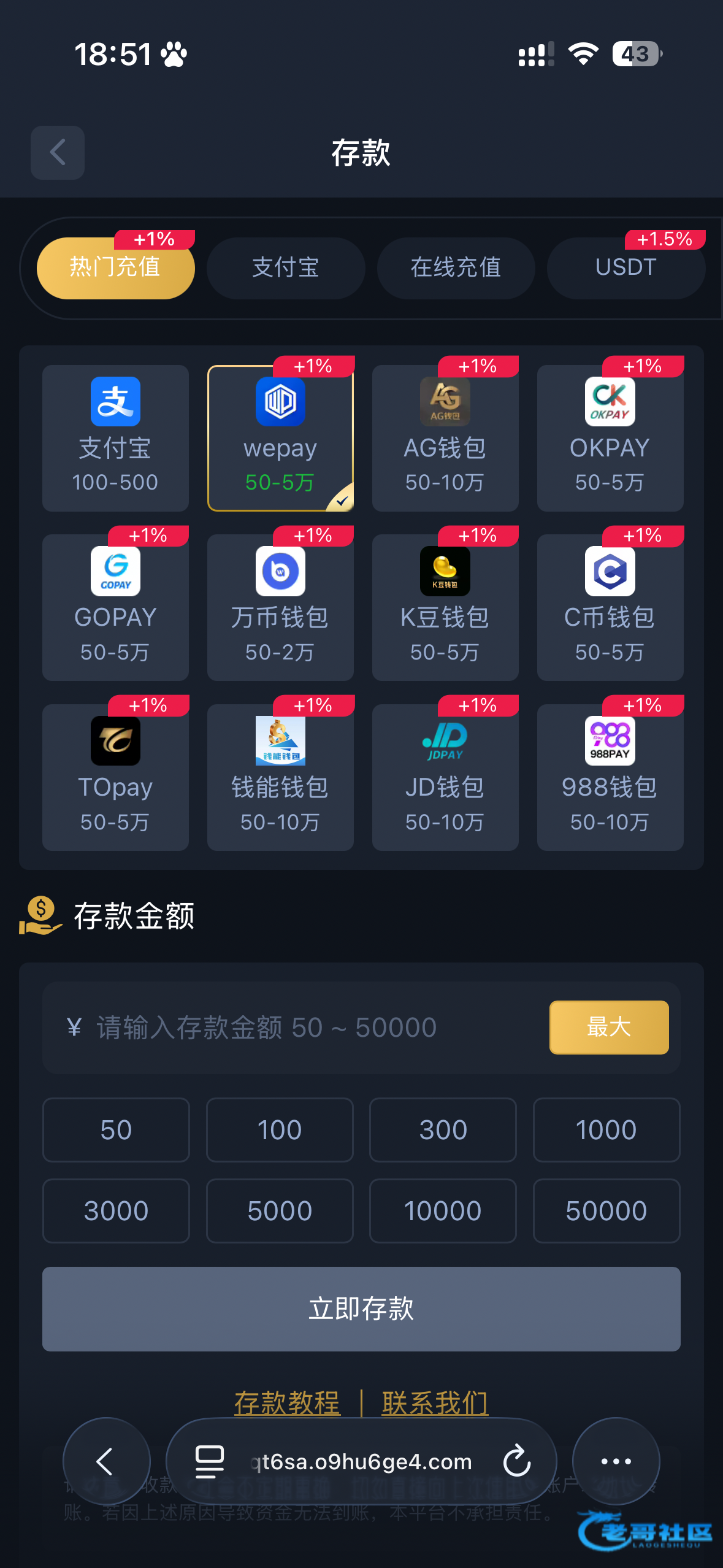
Task: Reload the page in browser bar
Action: [x=516, y=1461]
